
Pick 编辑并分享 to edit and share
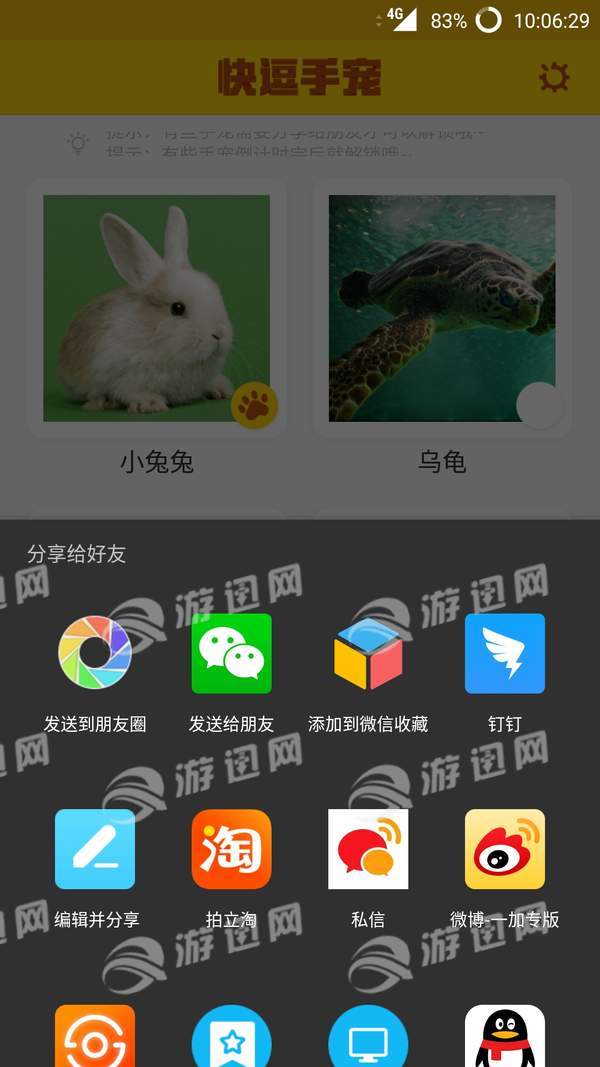95,850
